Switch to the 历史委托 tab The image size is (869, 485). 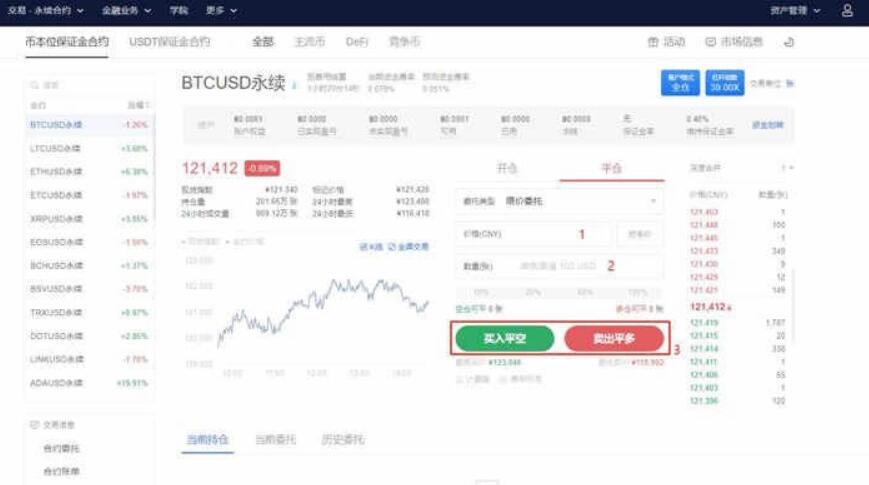point(343,440)
